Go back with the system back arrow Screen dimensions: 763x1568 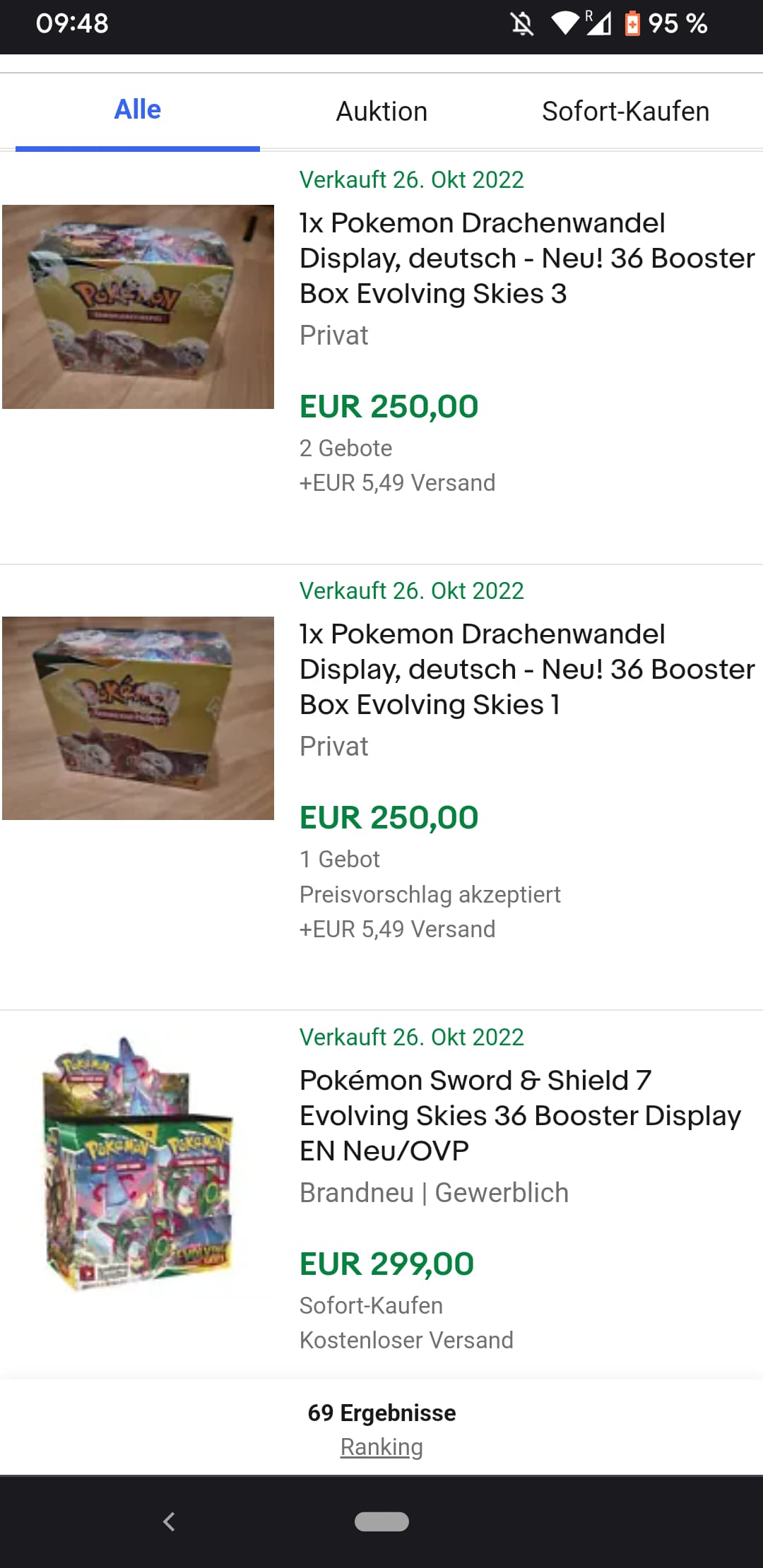click(168, 1521)
